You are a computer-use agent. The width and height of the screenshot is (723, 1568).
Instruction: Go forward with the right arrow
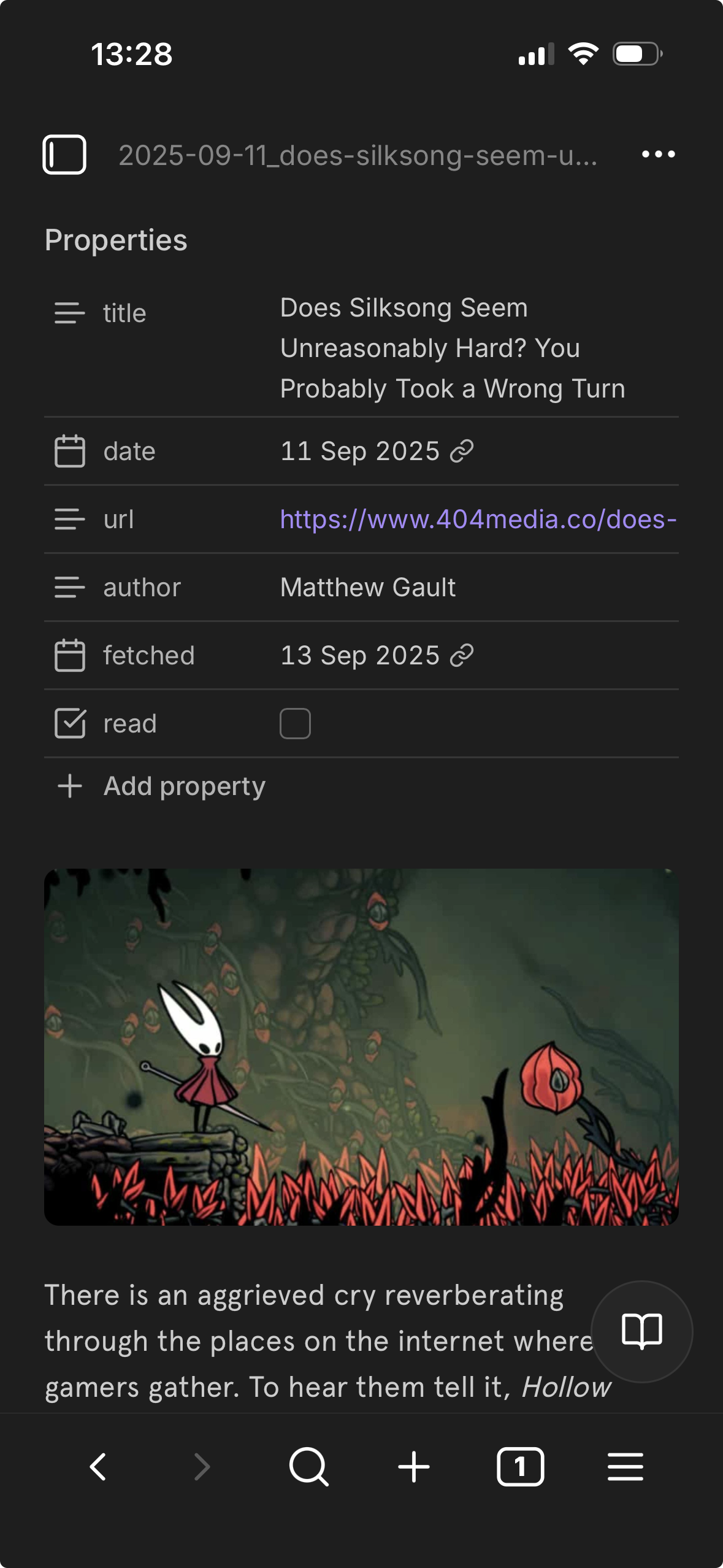click(x=202, y=1467)
